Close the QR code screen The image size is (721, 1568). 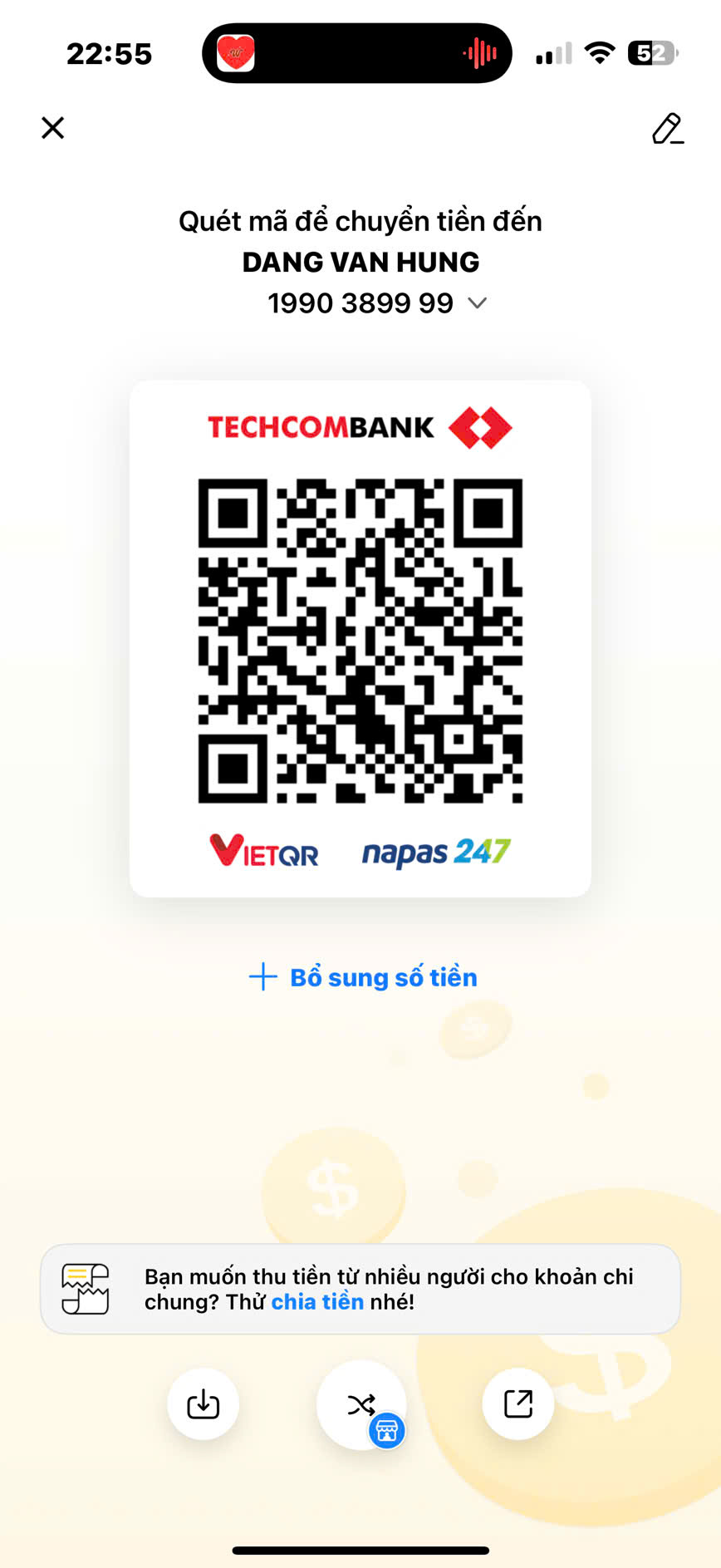[x=53, y=128]
